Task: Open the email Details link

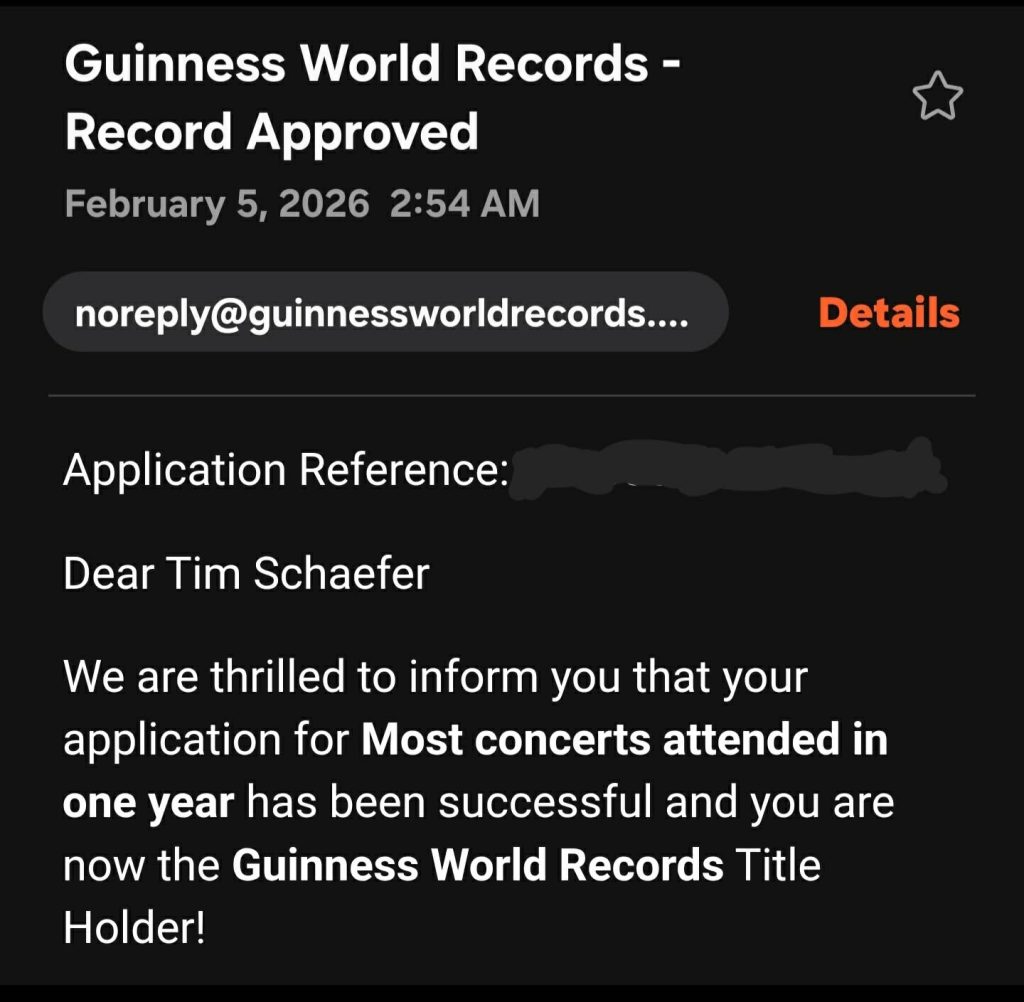Action: pos(888,313)
